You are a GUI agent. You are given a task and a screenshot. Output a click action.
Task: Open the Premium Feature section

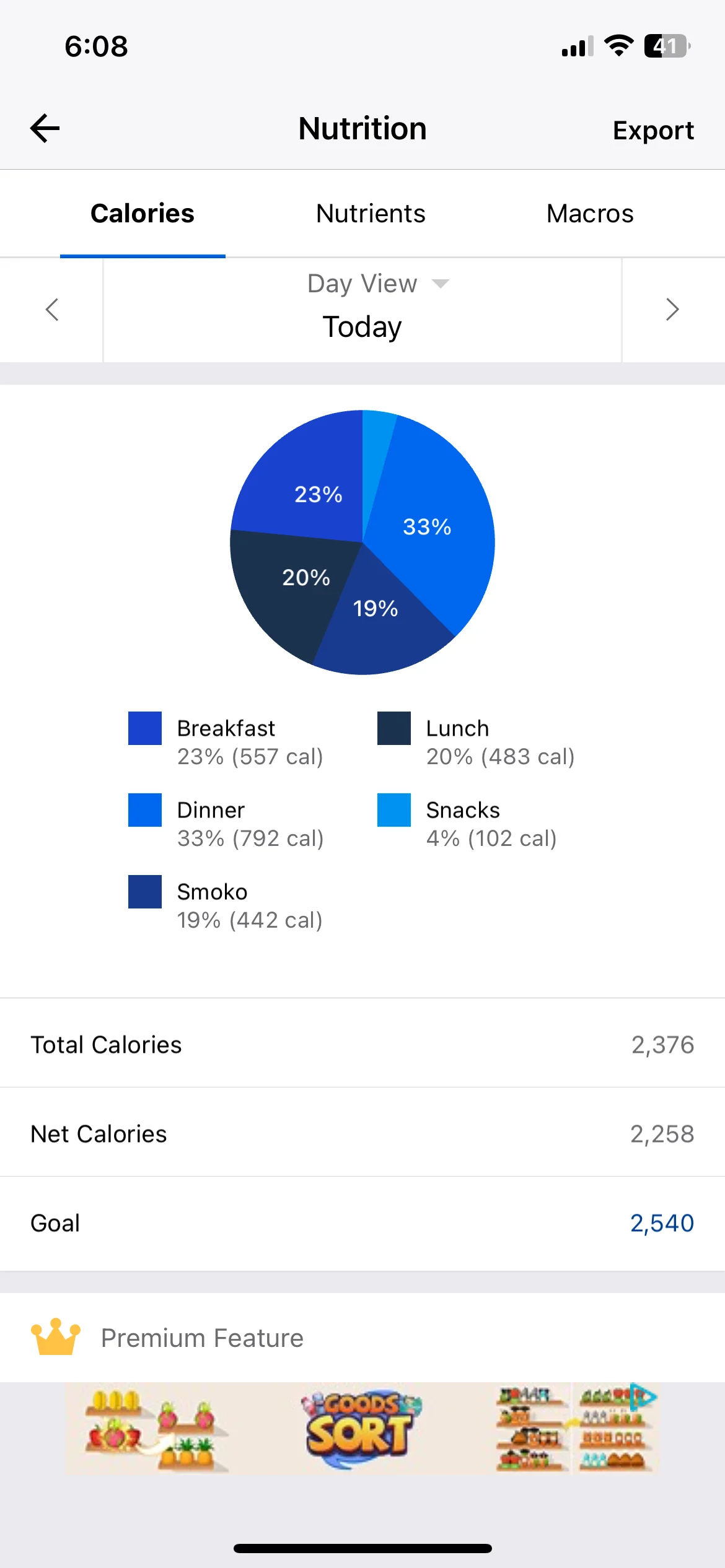click(362, 1338)
